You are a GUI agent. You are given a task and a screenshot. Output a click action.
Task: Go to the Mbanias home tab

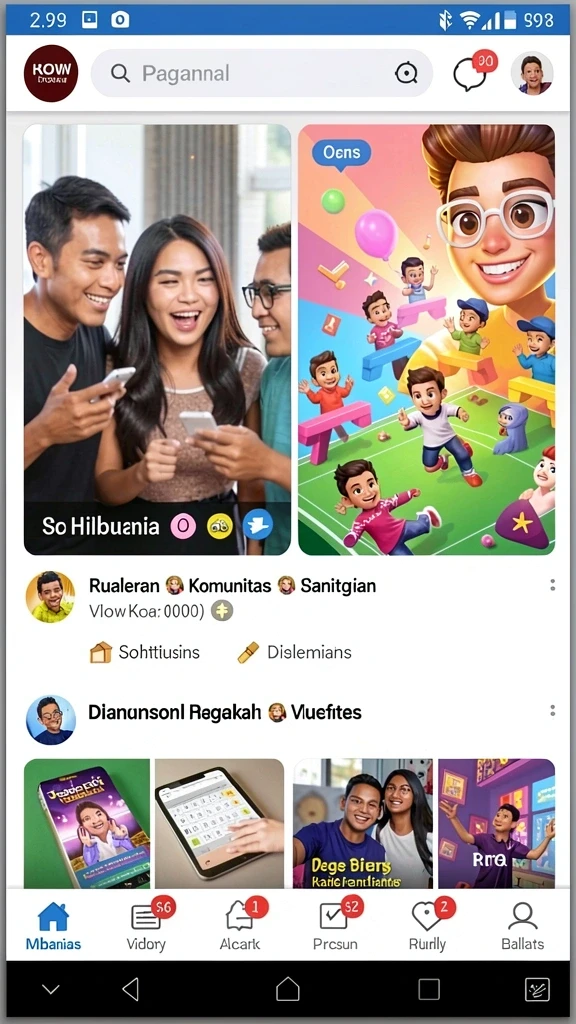click(54, 926)
